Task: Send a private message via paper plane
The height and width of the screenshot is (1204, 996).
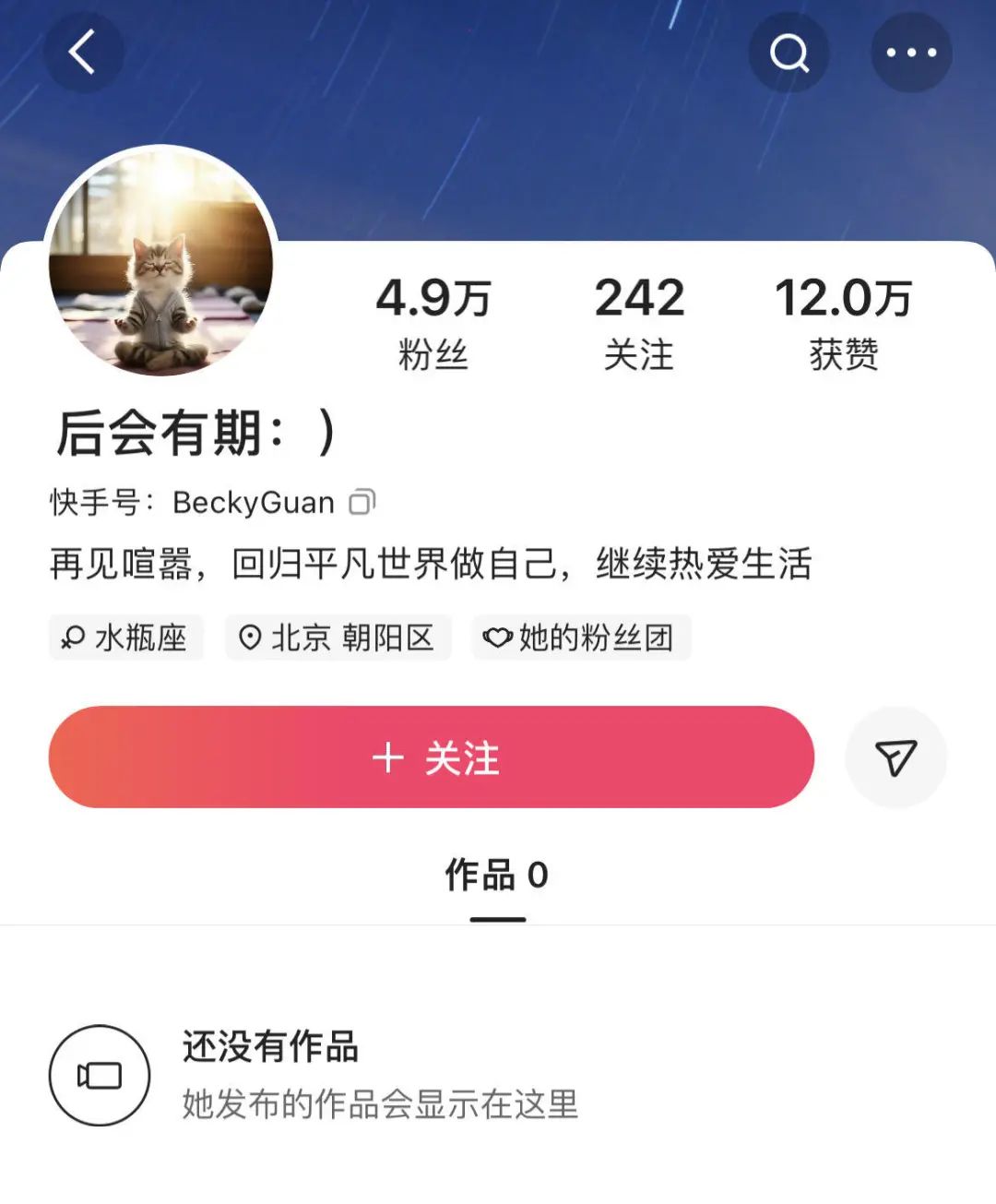Action: (895, 757)
